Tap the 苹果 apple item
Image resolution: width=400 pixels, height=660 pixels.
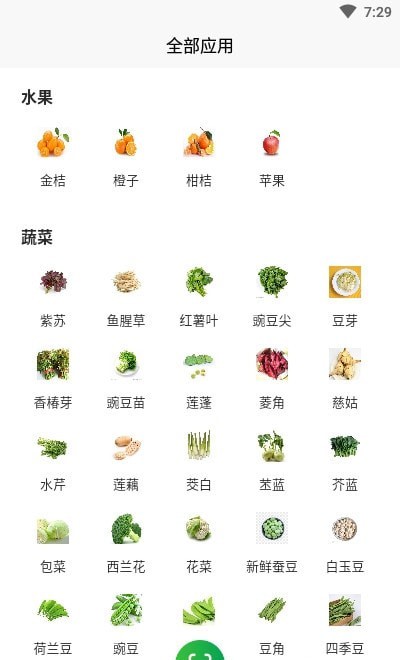coord(272,157)
